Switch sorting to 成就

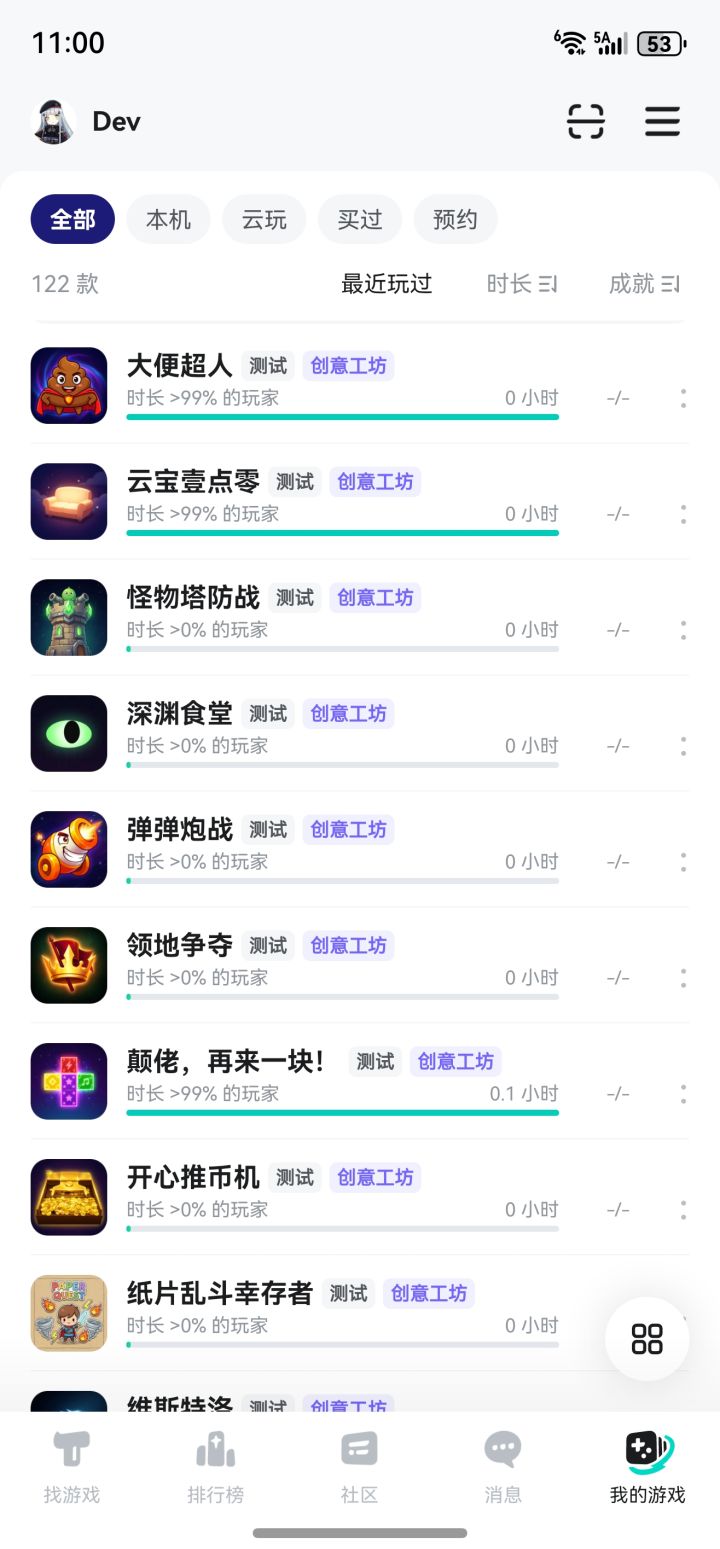(x=644, y=284)
